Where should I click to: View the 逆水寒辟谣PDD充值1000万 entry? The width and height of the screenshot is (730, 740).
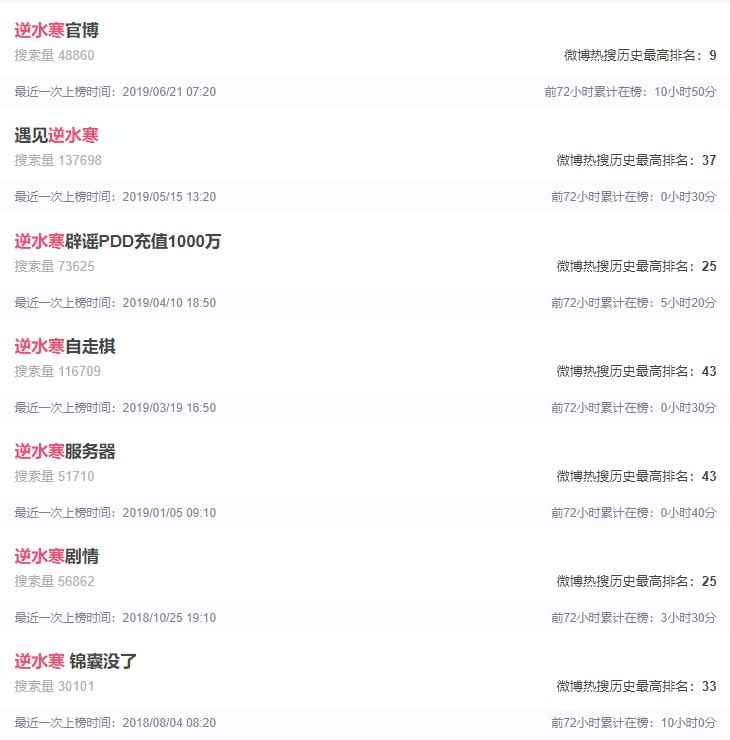click(x=117, y=241)
